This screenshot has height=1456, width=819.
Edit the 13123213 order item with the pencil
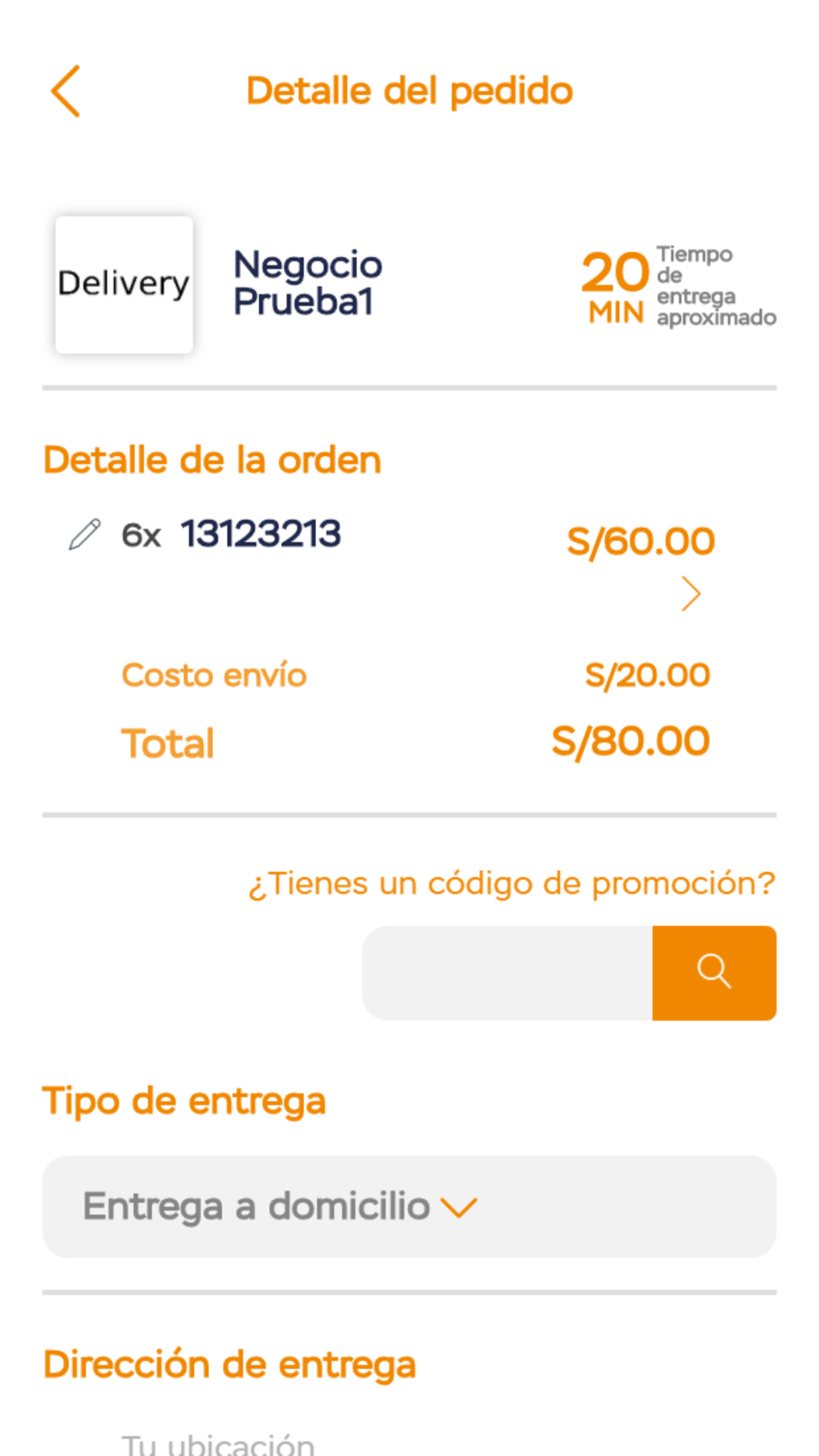pyautogui.click(x=84, y=535)
